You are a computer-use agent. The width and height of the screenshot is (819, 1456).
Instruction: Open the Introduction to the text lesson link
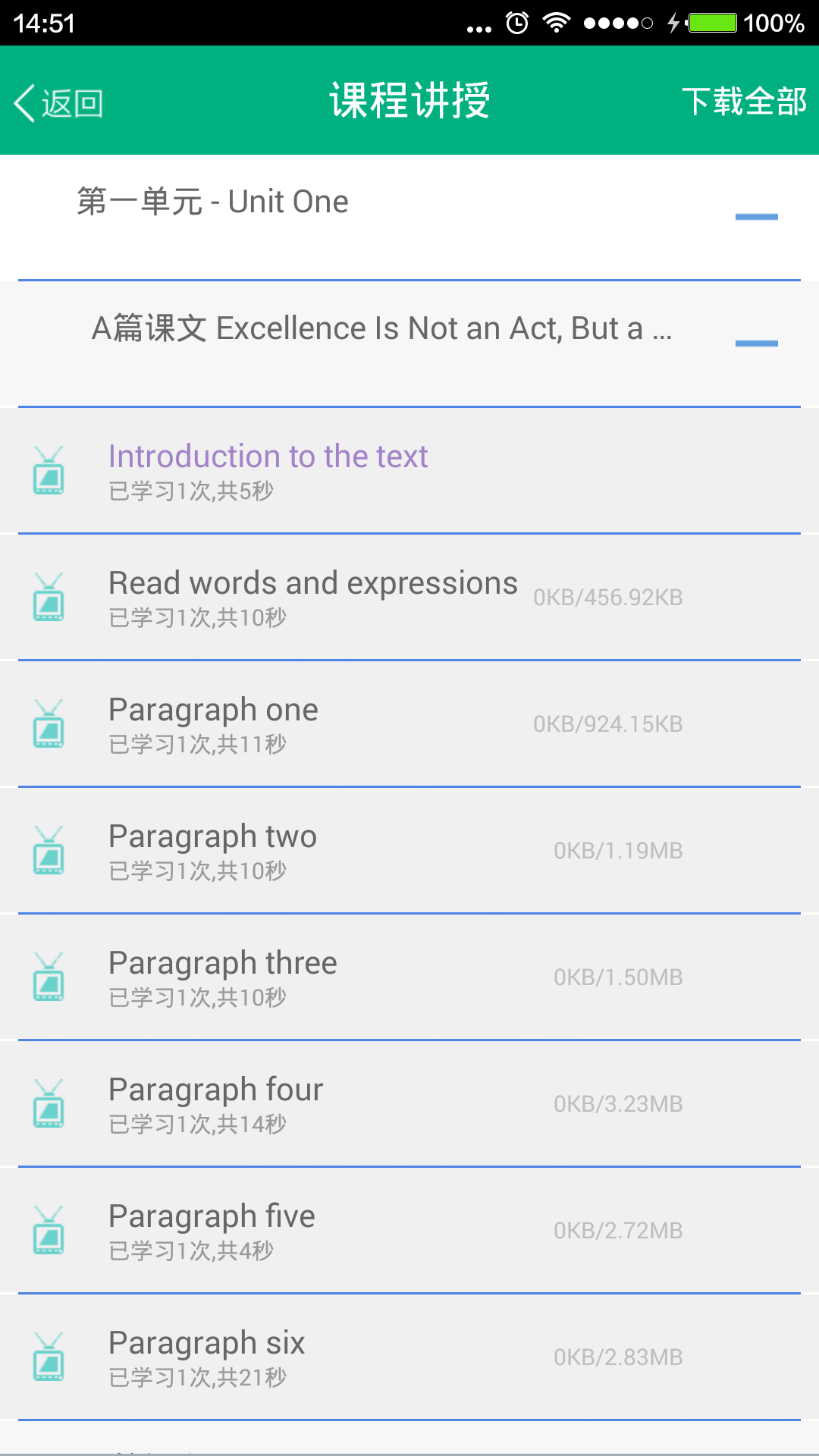point(267,456)
